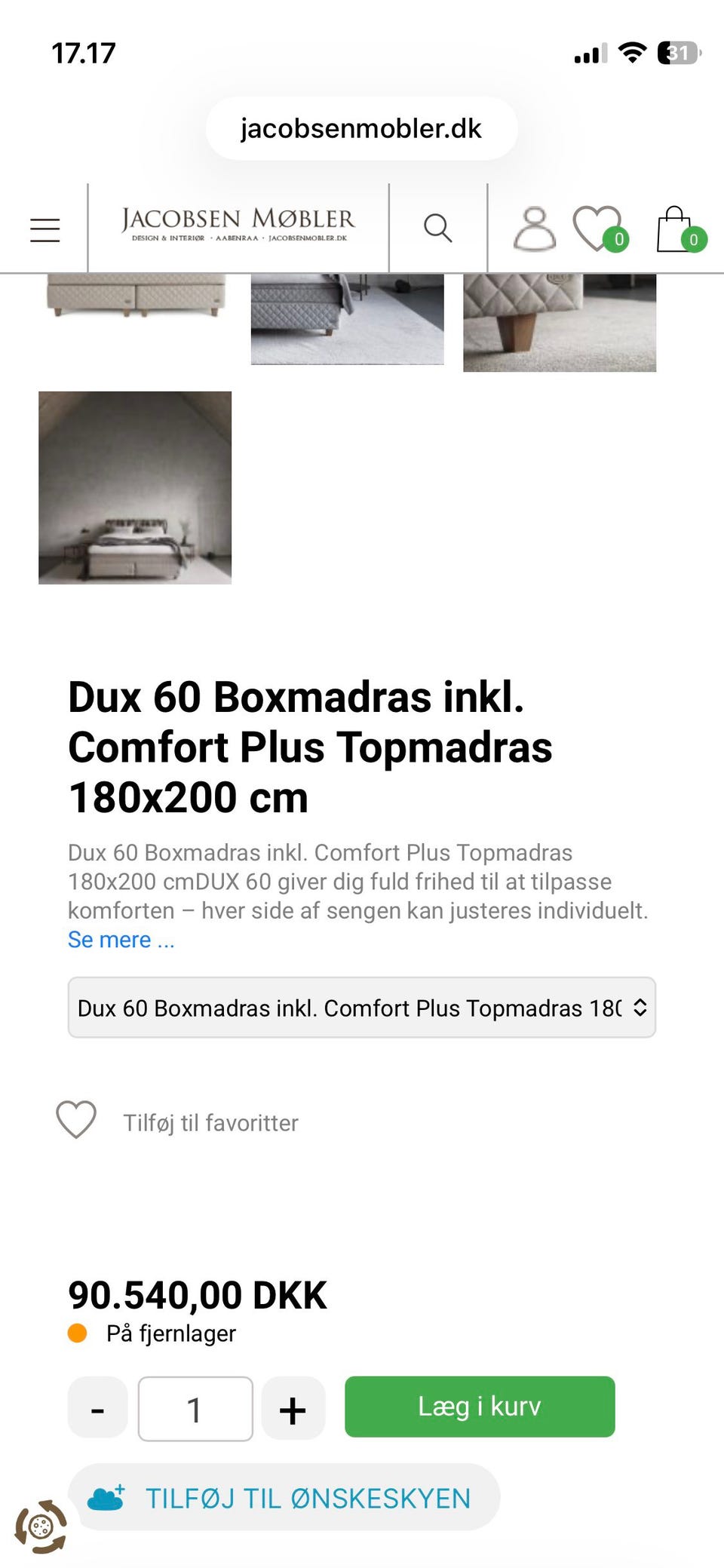Tap the quantity field showing 1
This screenshot has width=724, height=1568.
pos(195,1408)
